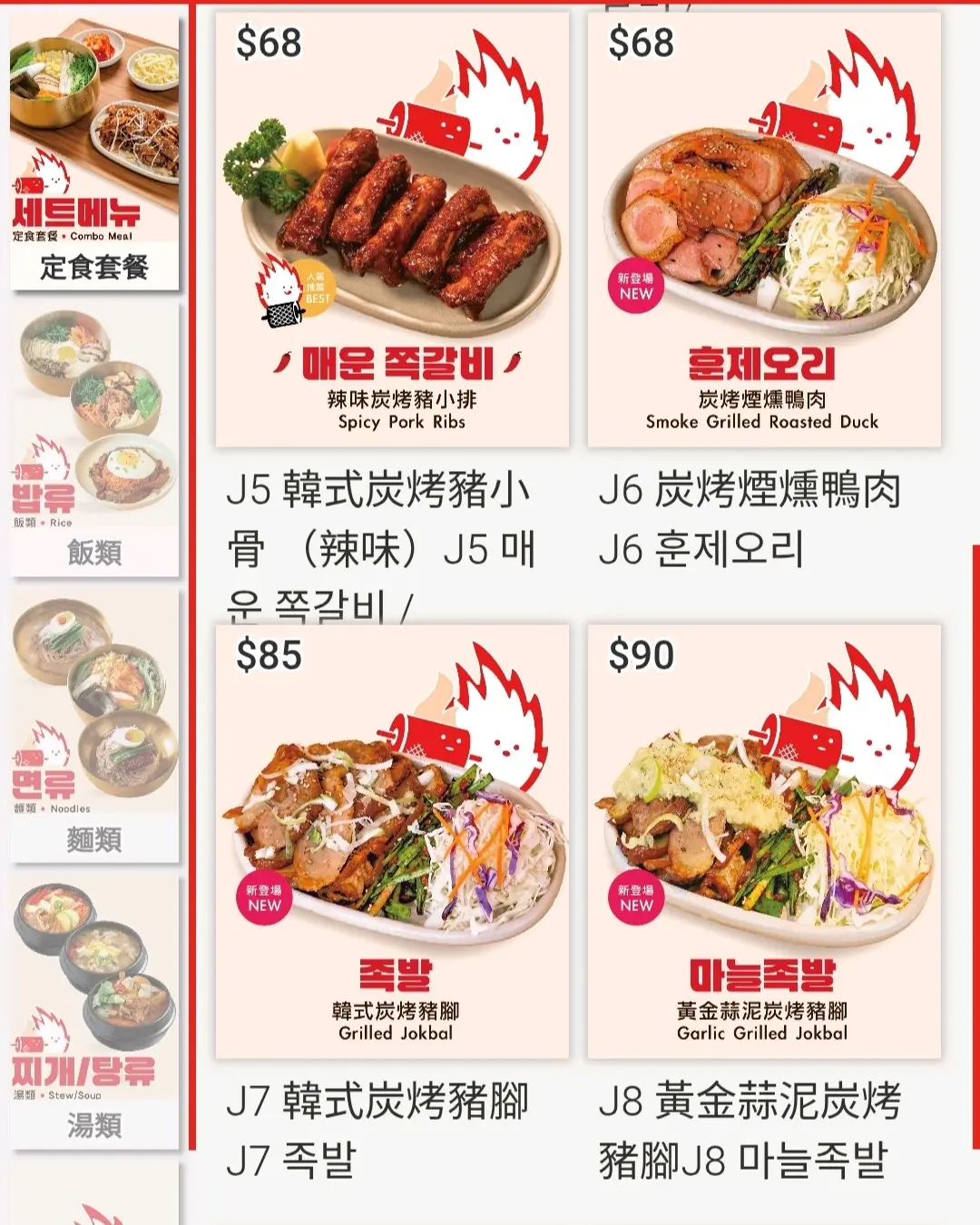The width and height of the screenshot is (980, 1225).
Task: Open J5 Spicy Pork Ribs item
Action: [392, 230]
